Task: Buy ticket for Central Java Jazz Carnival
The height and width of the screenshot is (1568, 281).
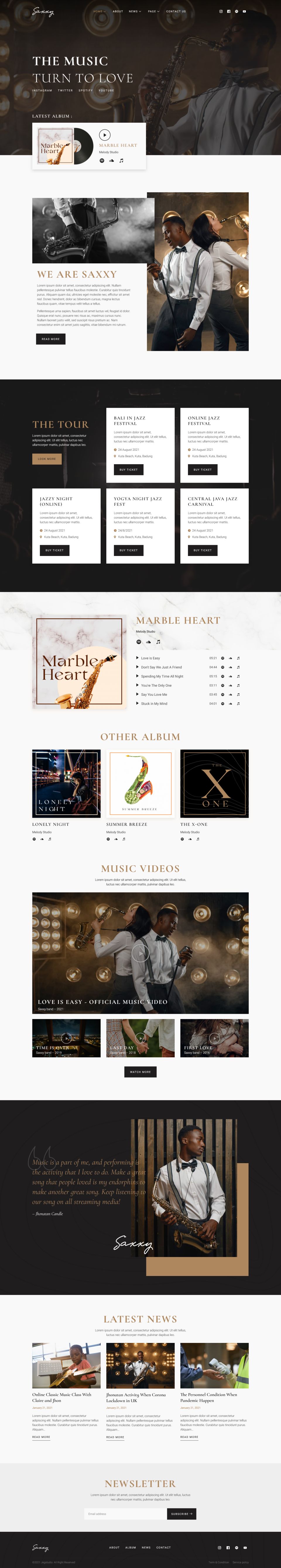Action: click(202, 550)
